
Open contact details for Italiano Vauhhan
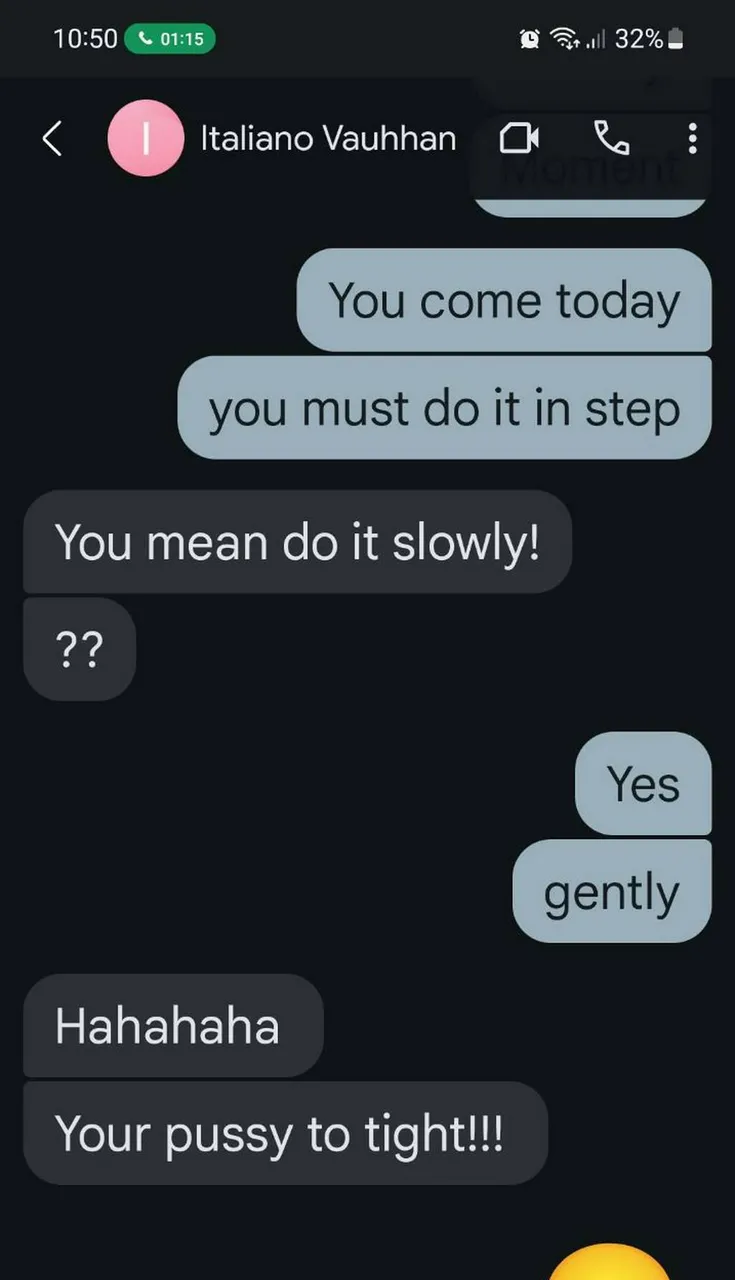[x=328, y=139]
